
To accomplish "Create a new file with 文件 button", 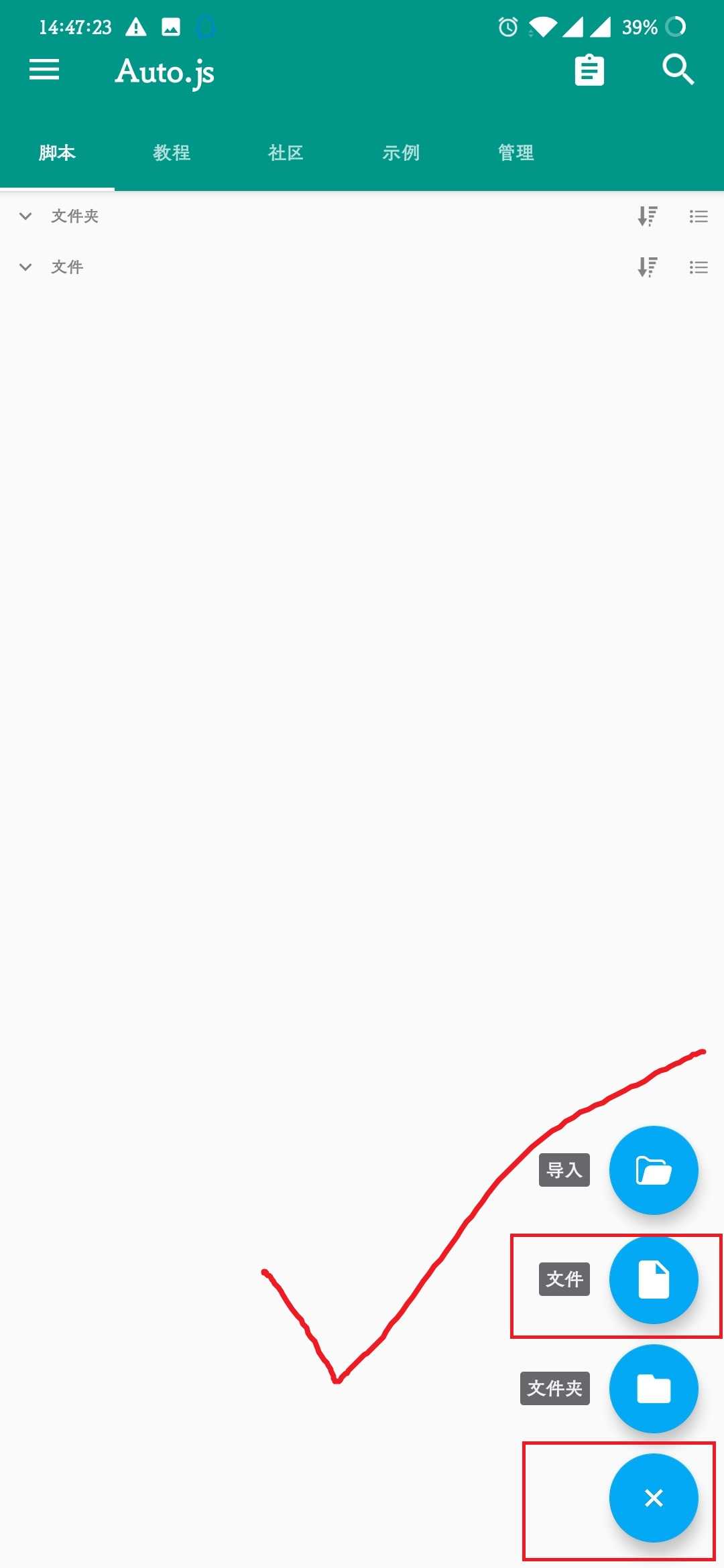I will [x=654, y=1279].
